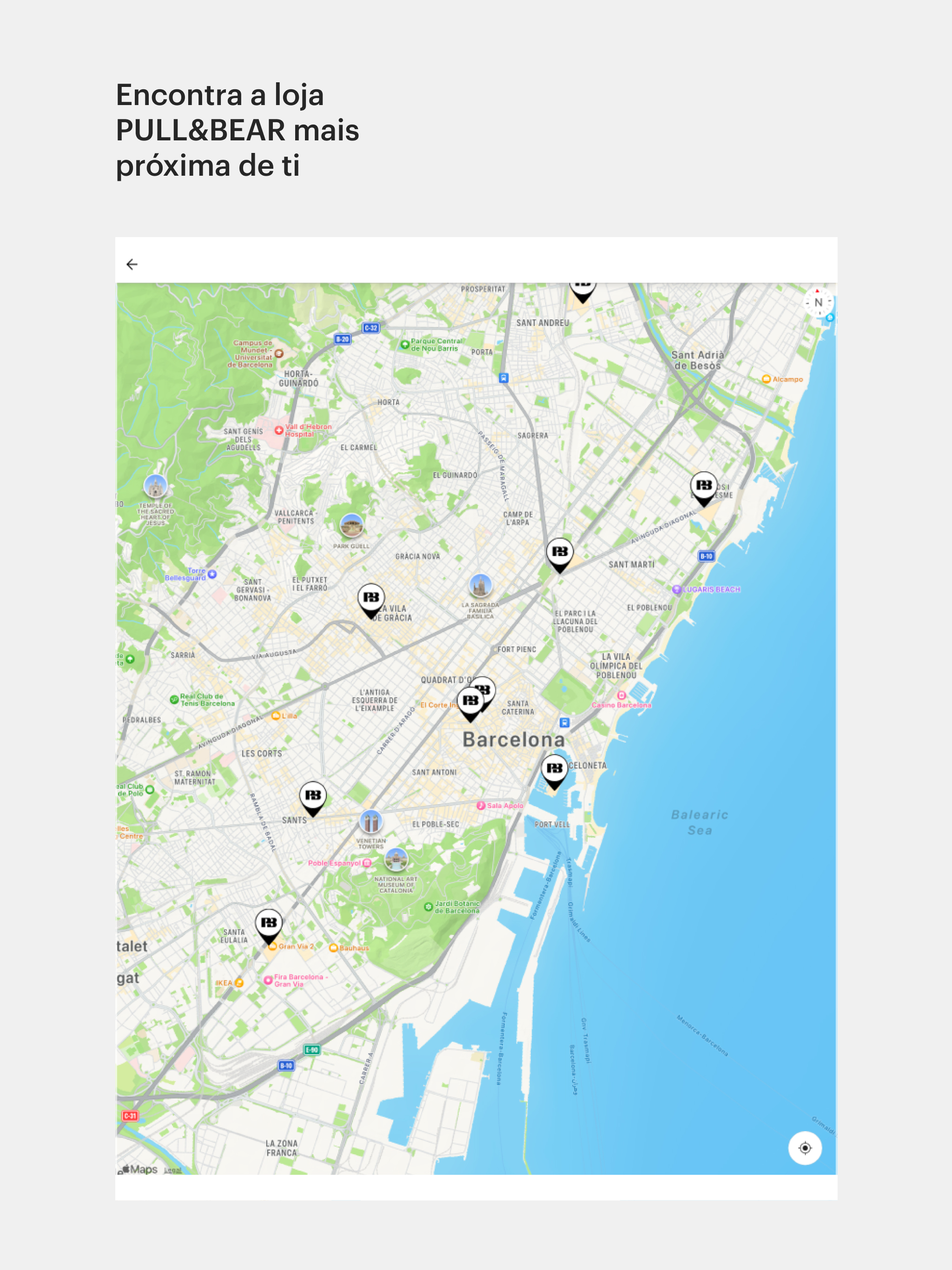Open the Park Güell landmark marker
Image resolution: width=952 pixels, height=1270 pixels.
pyautogui.click(x=351, y=524)
